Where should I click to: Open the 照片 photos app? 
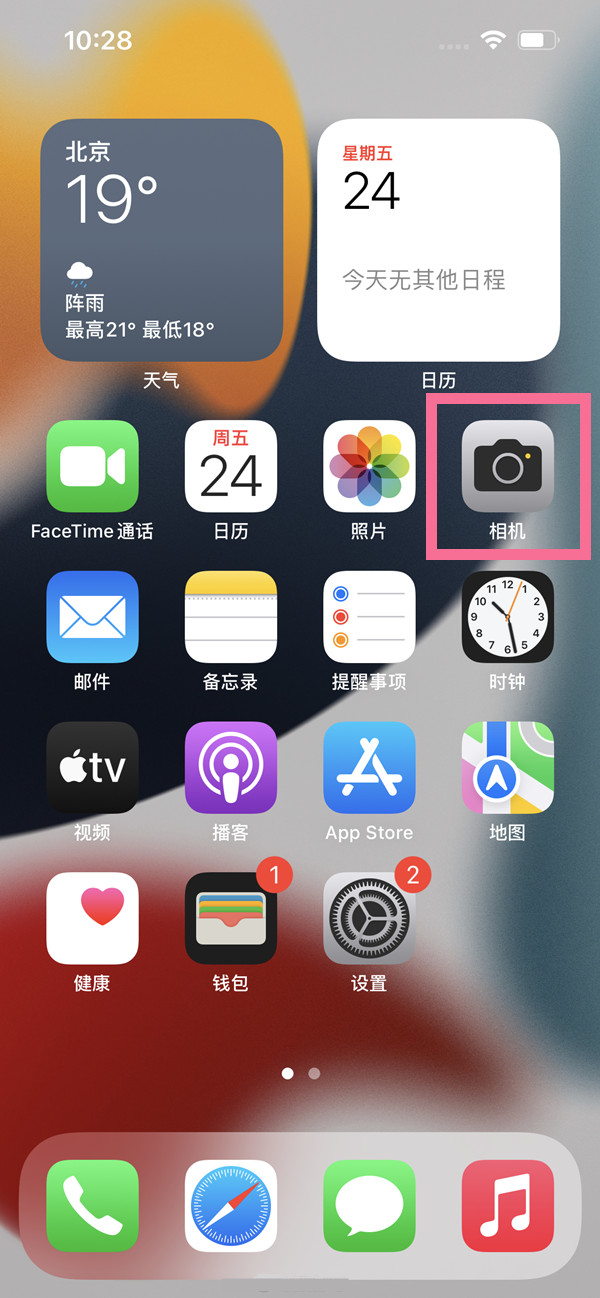coord(369,467)
